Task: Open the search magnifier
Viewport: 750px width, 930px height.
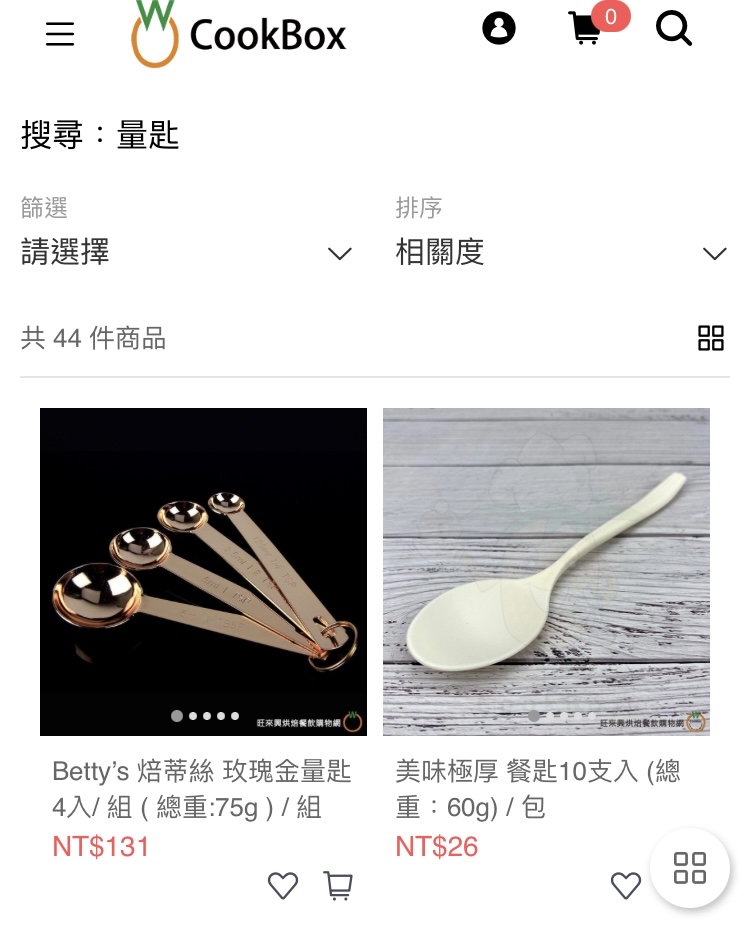Action: 673,29
